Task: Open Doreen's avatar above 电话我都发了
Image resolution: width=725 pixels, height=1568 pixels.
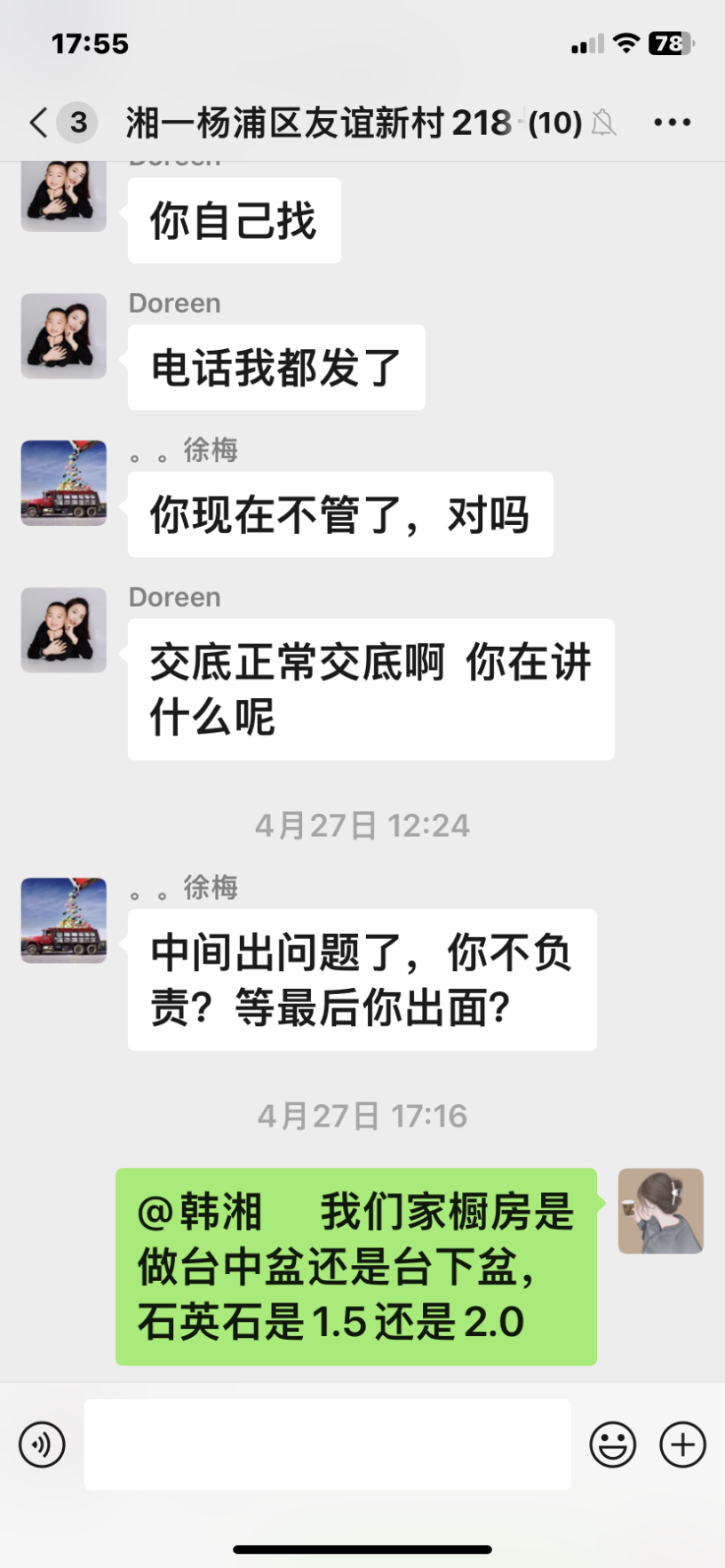Action: coord(64,336)
